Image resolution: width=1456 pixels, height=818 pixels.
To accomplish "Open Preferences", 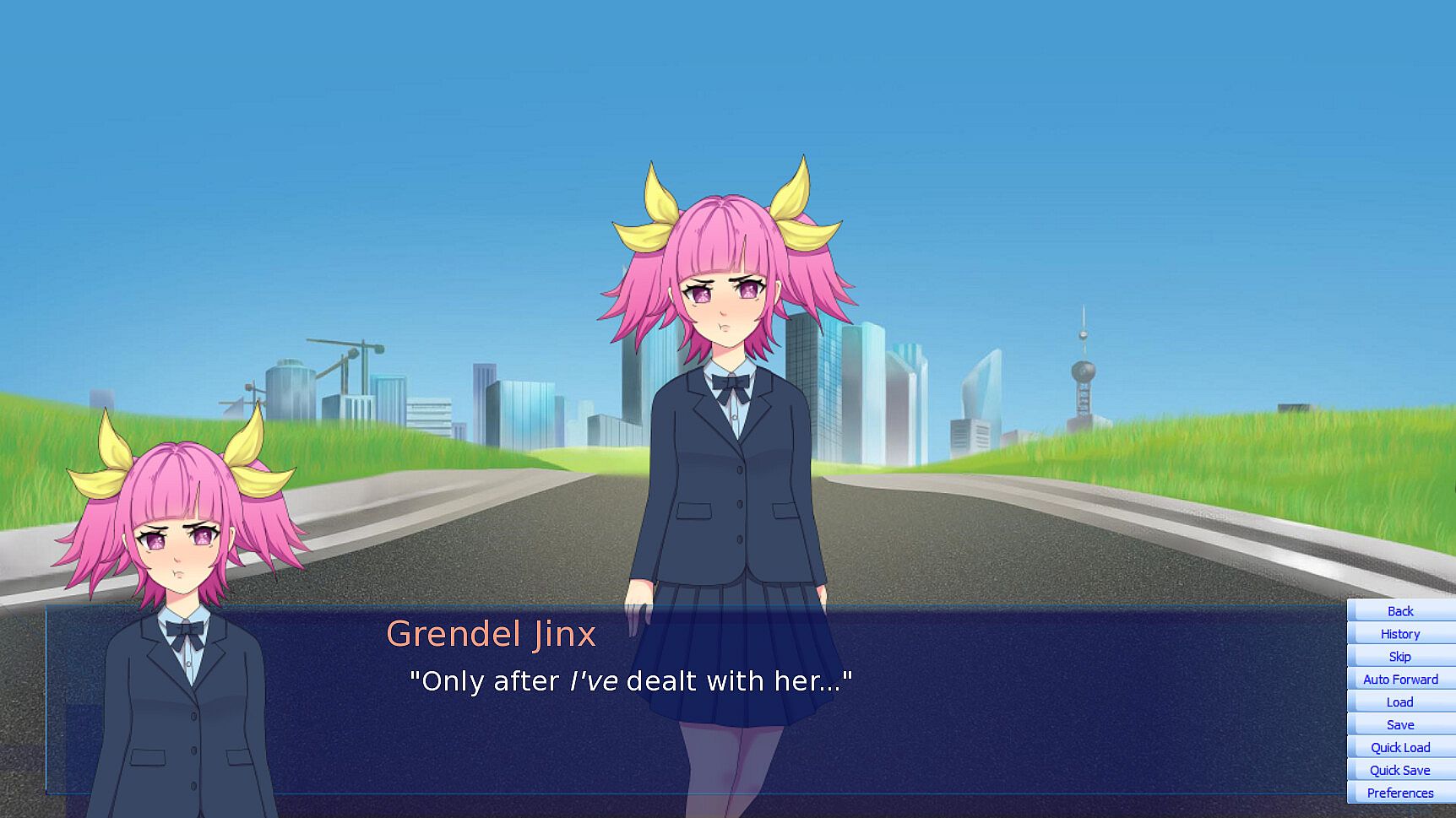I will click(1400, 794).
